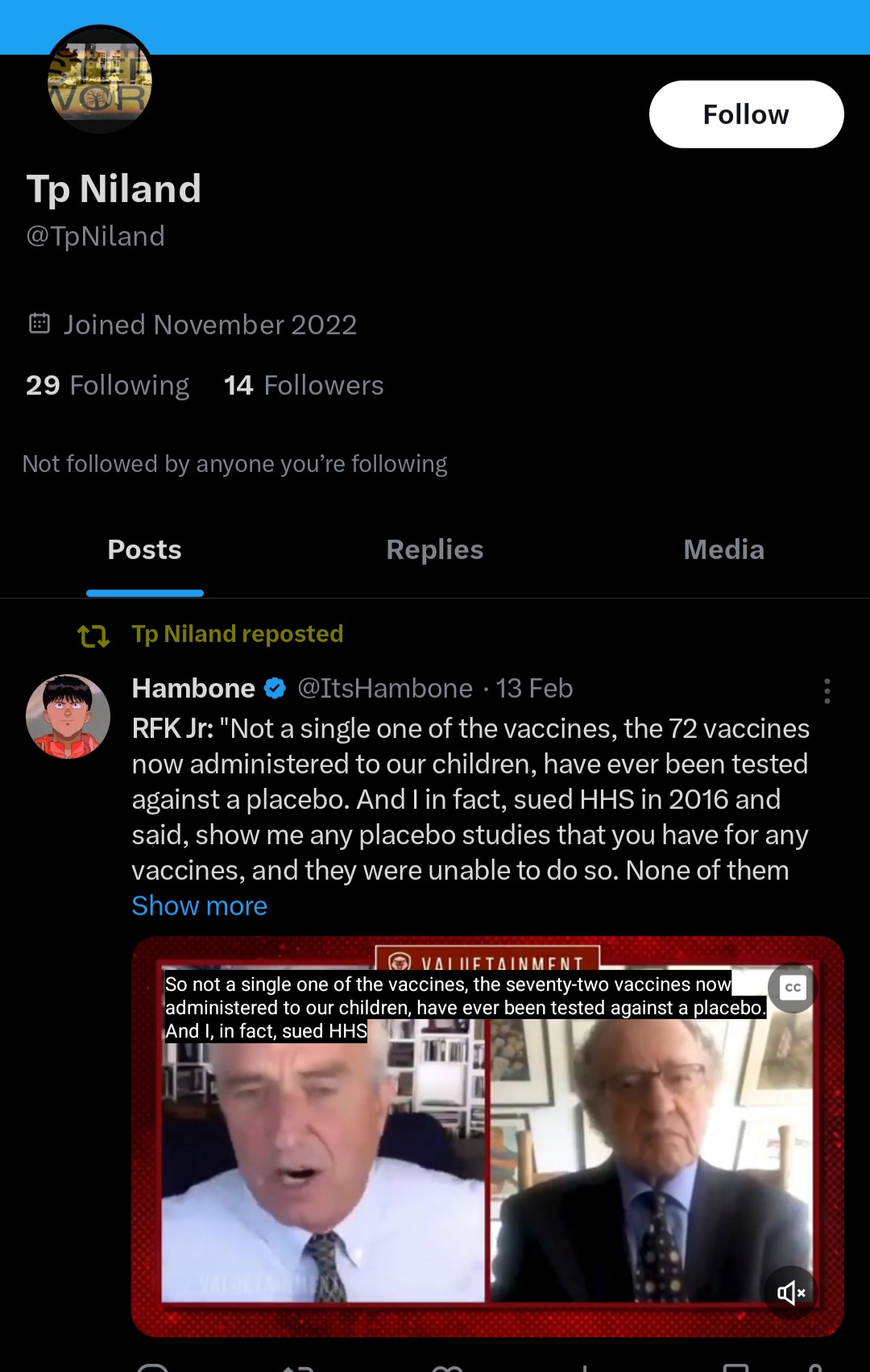The image size is (870, 1372).
Task: Open the @ItsHambone handle
Action: [x=385, y=688]
